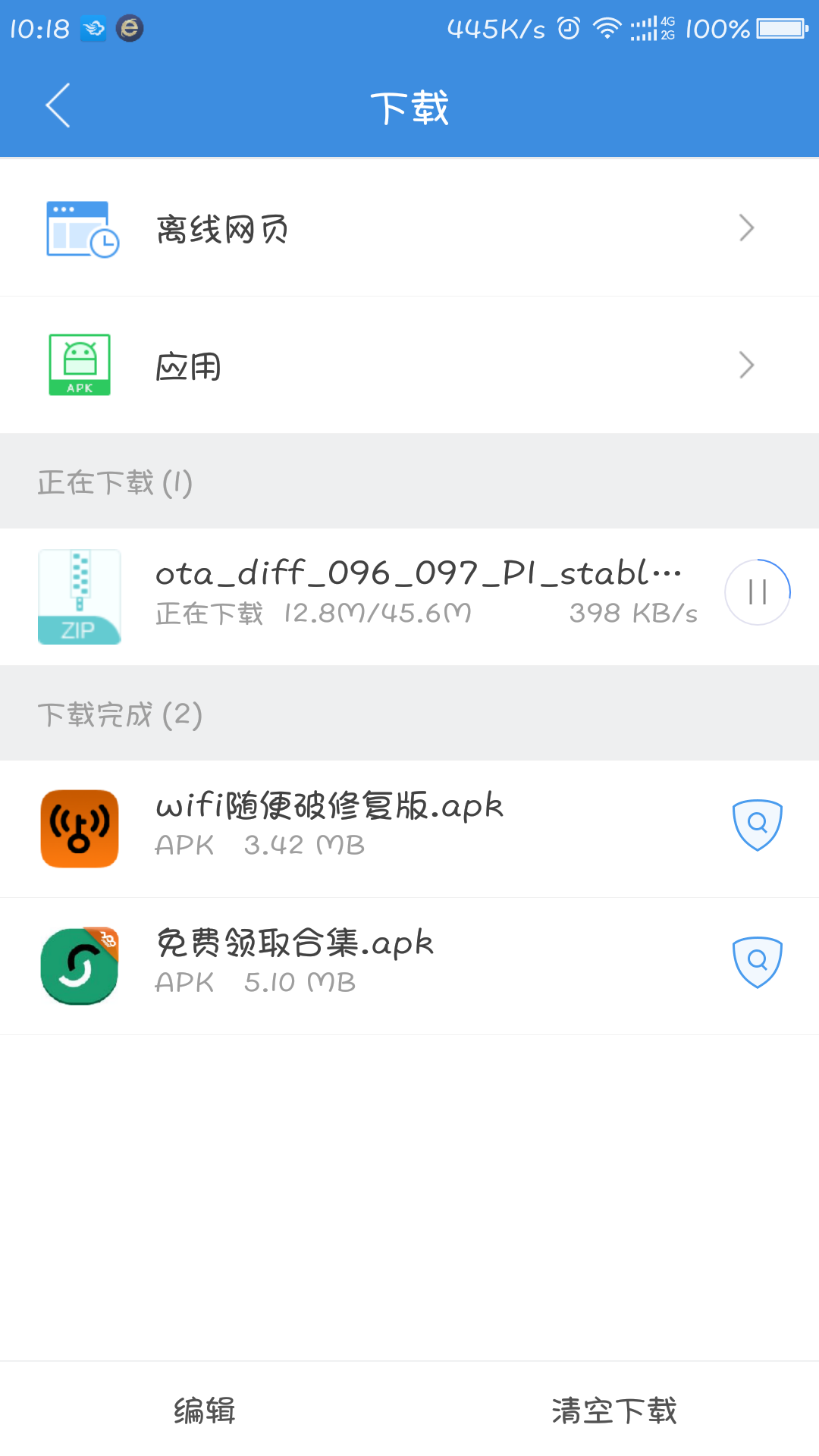
Task: Open security scan for wifi随便破修复版.apk
Action: click(x=757, y=824)
